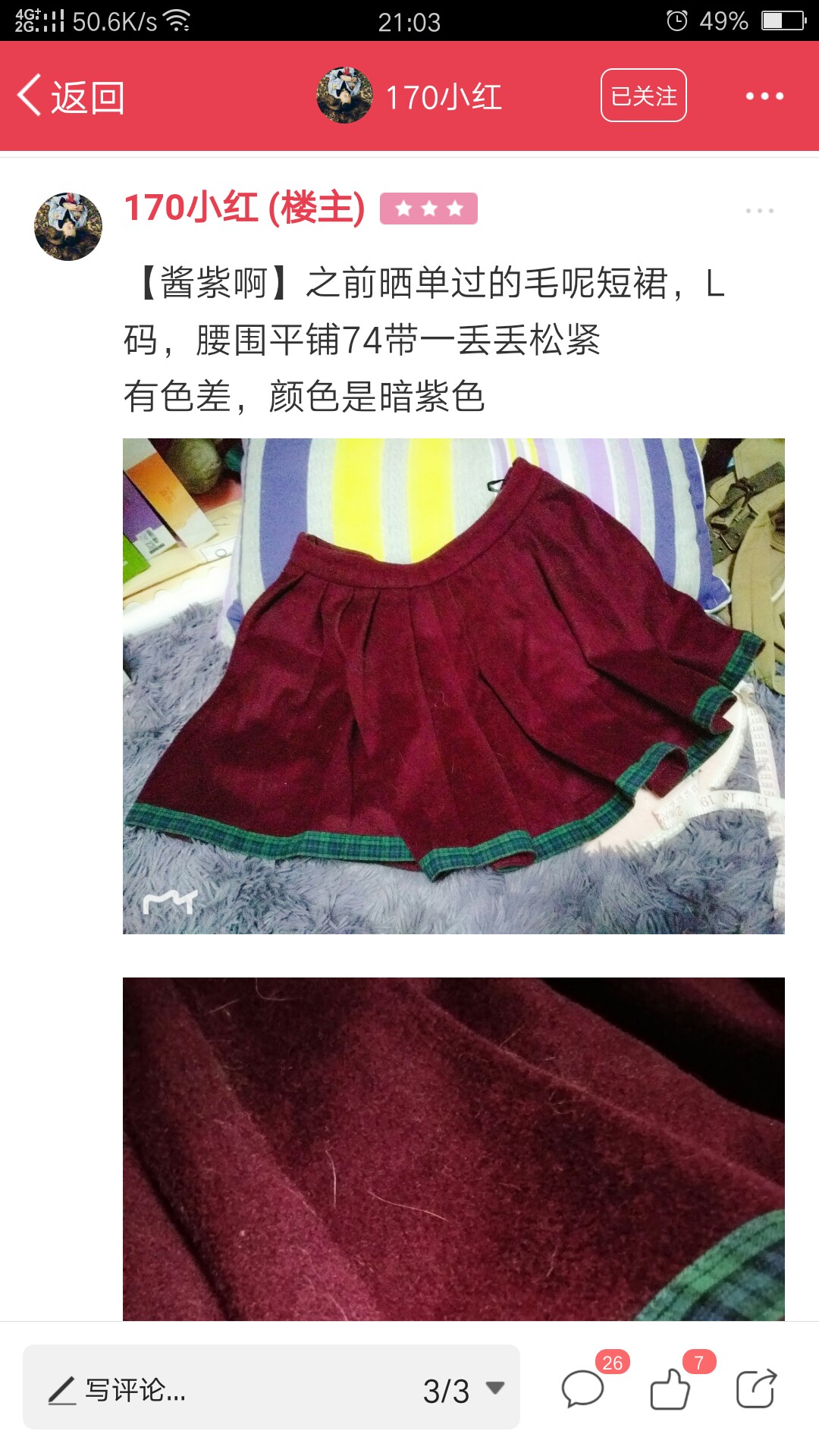Tap the 已关注 following button

(643, 96)
